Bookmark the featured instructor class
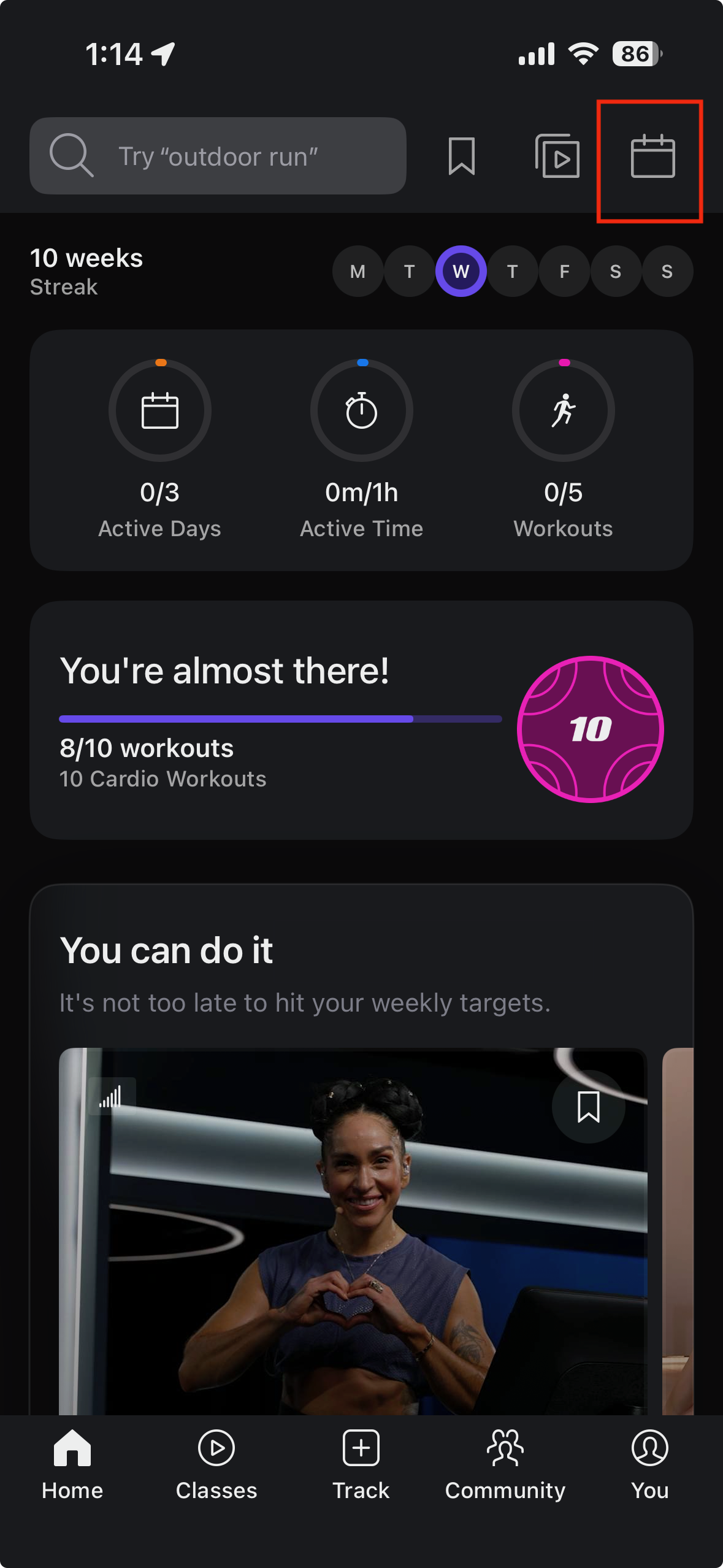This screenshot has width=723, height=1568. click(x=588, y=1107)
